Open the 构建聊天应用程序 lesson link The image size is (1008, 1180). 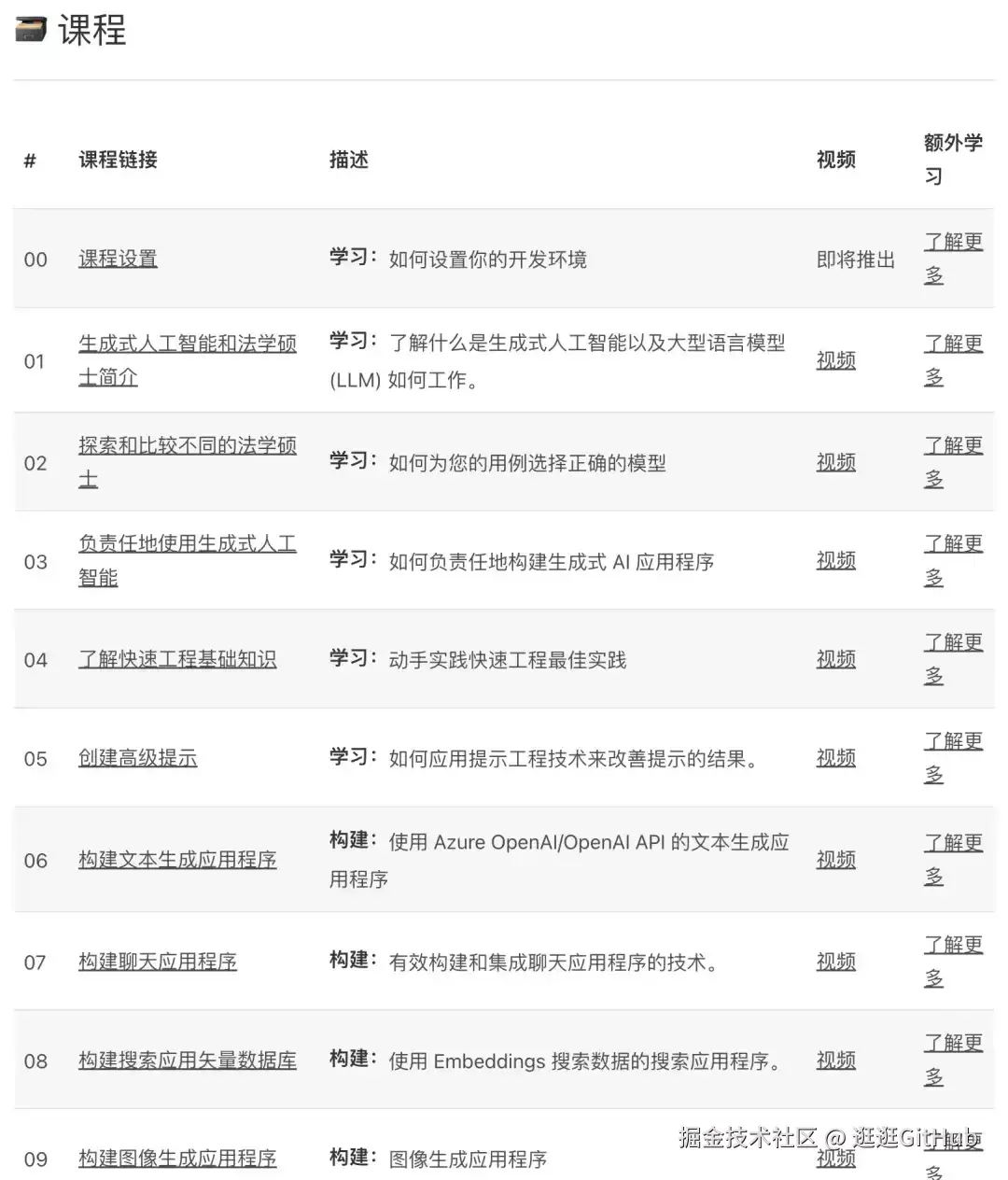coord(157,962)
